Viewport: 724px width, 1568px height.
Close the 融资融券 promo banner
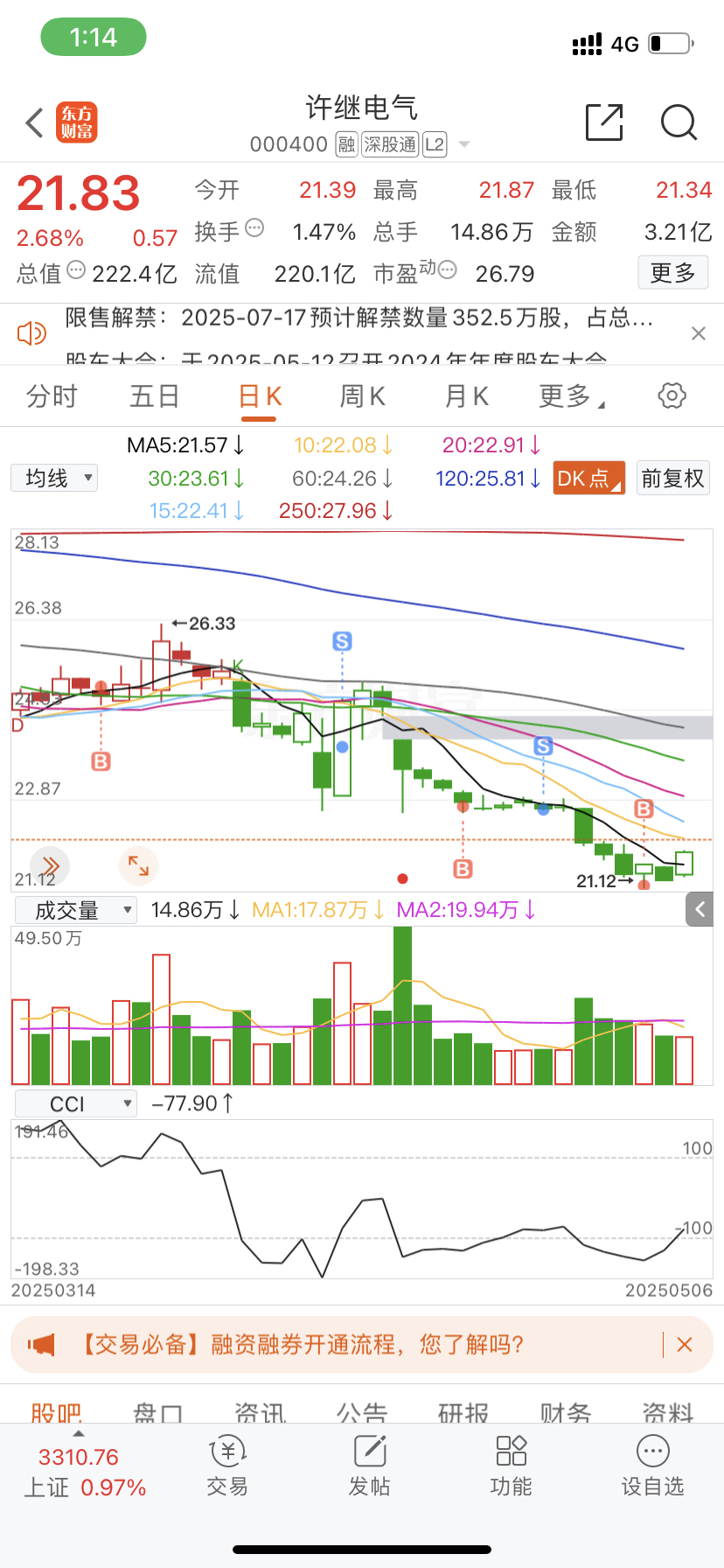[x=685, y=1345]
